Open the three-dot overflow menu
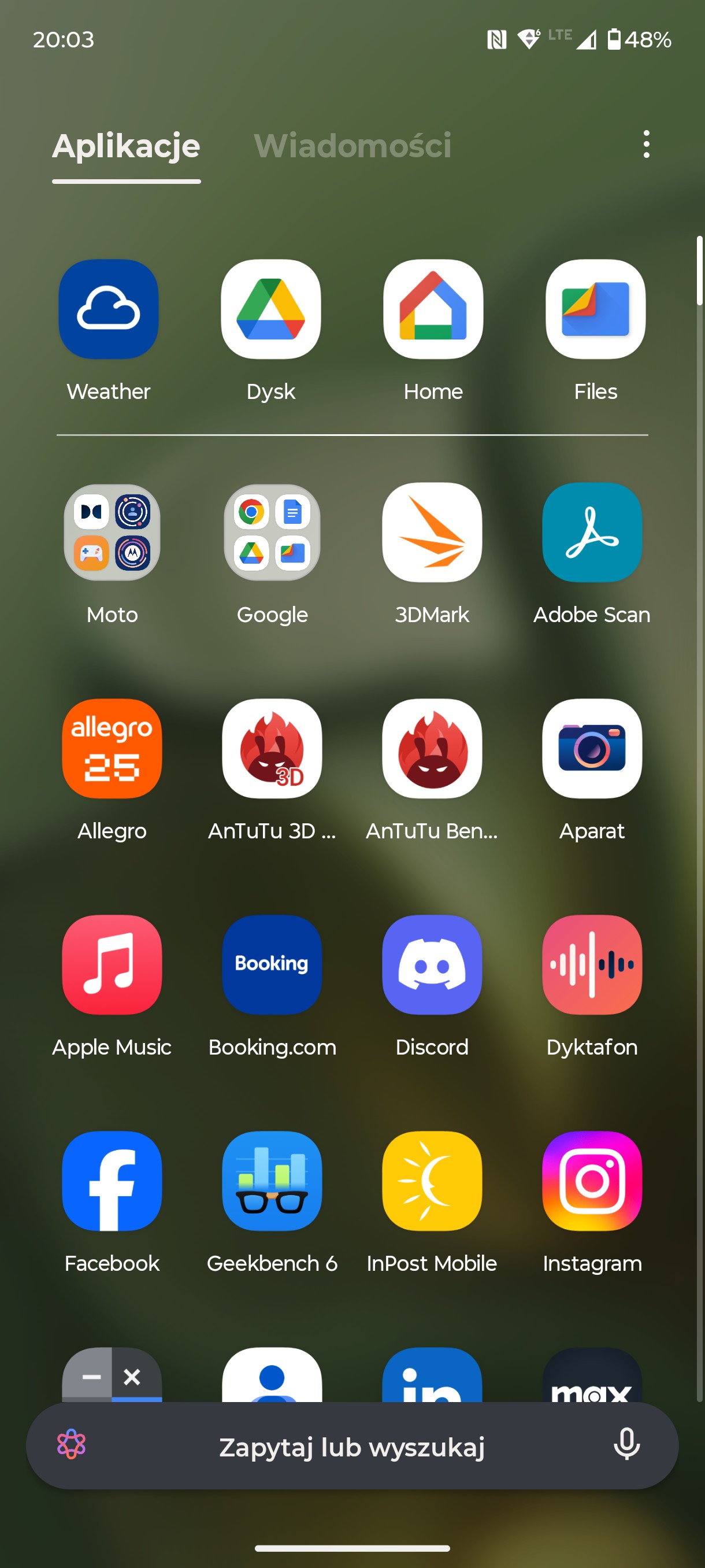Viewport: 705px width, 1568px height. coord(646,145)
